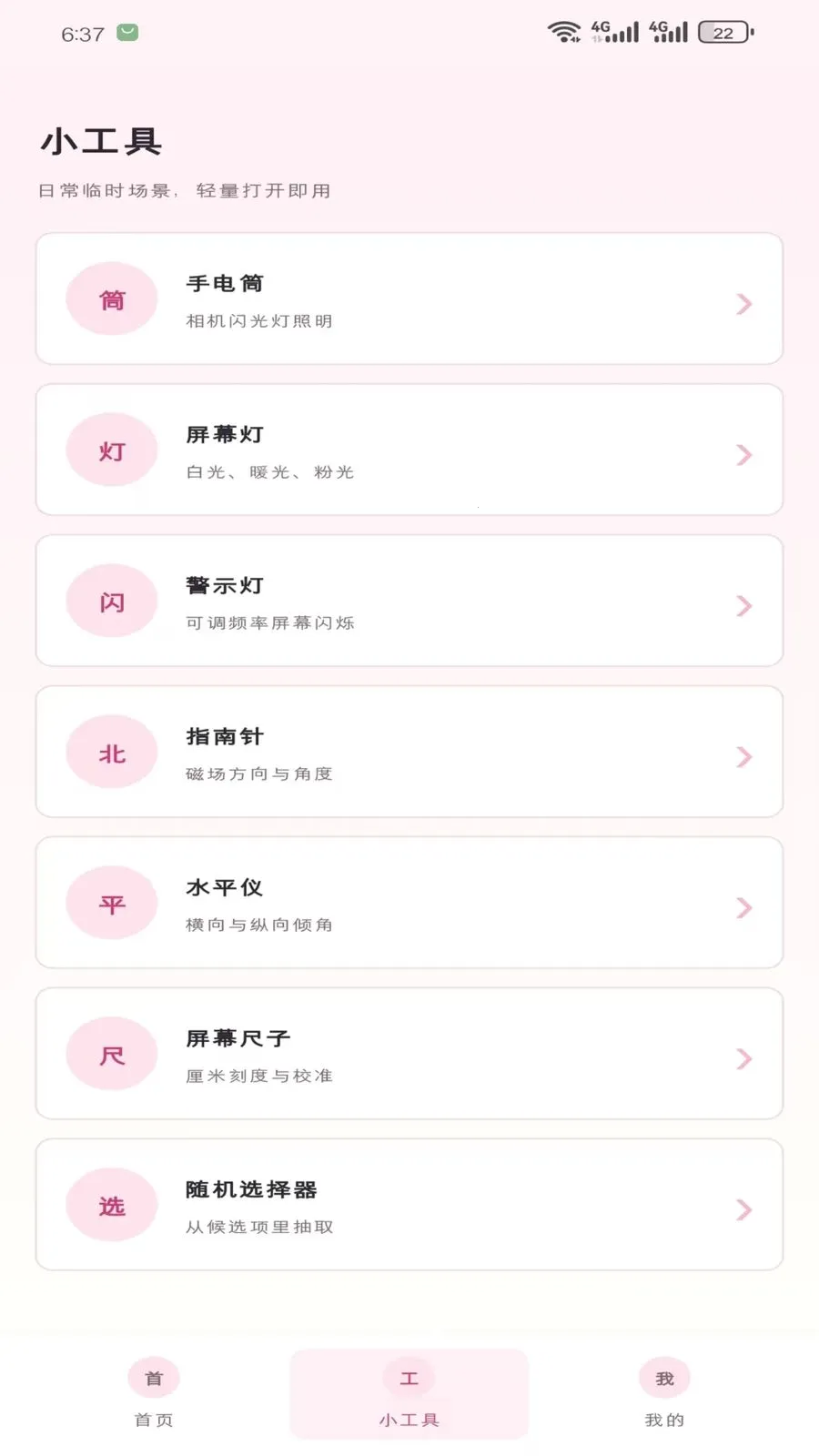The width and height of the screenshot is (819, 1456).
Task: Go to the 我的 profile tab
Action: click(x=665, y=1394)
